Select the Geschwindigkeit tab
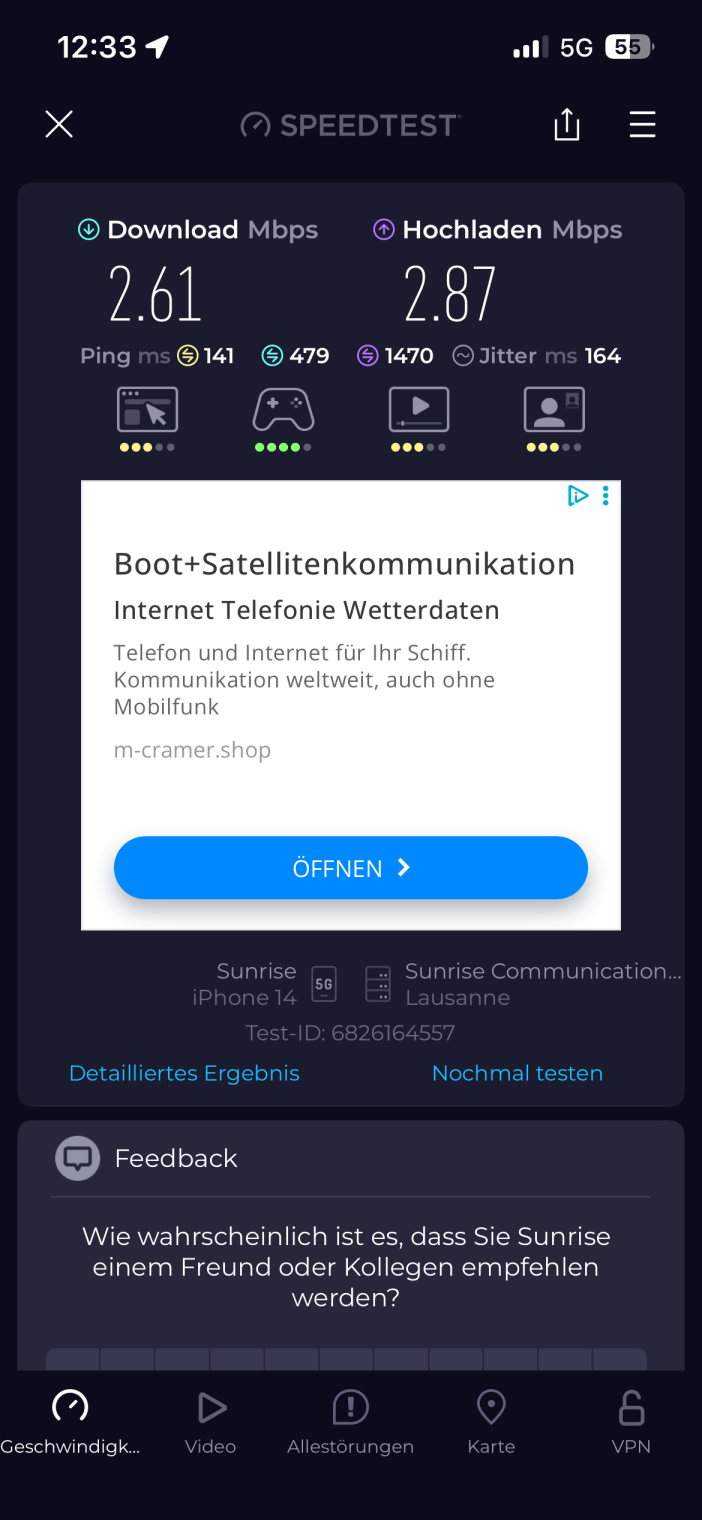Image resolution: width=702 pixels, height=1520 pixels. pyautogui.click(x=70, y=1422)
